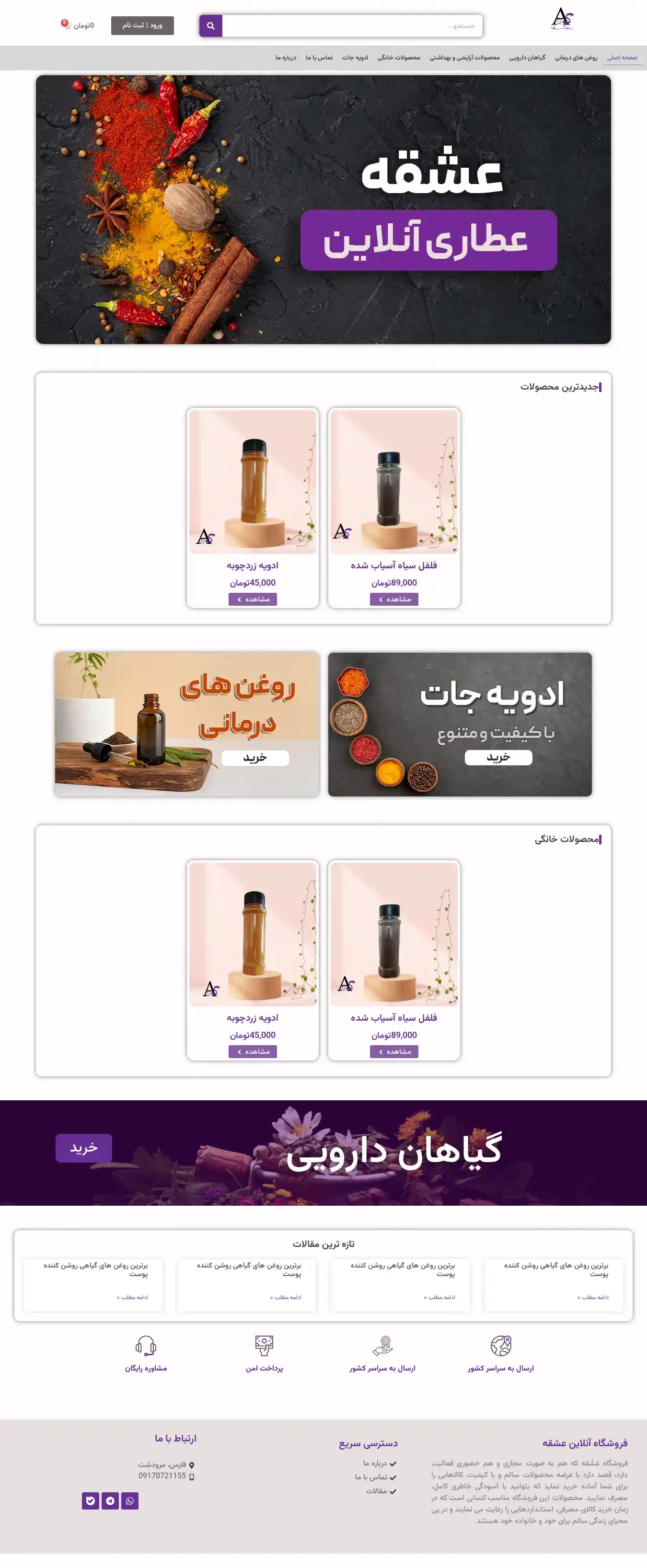Tap the purple search icon button

[210, 26]
